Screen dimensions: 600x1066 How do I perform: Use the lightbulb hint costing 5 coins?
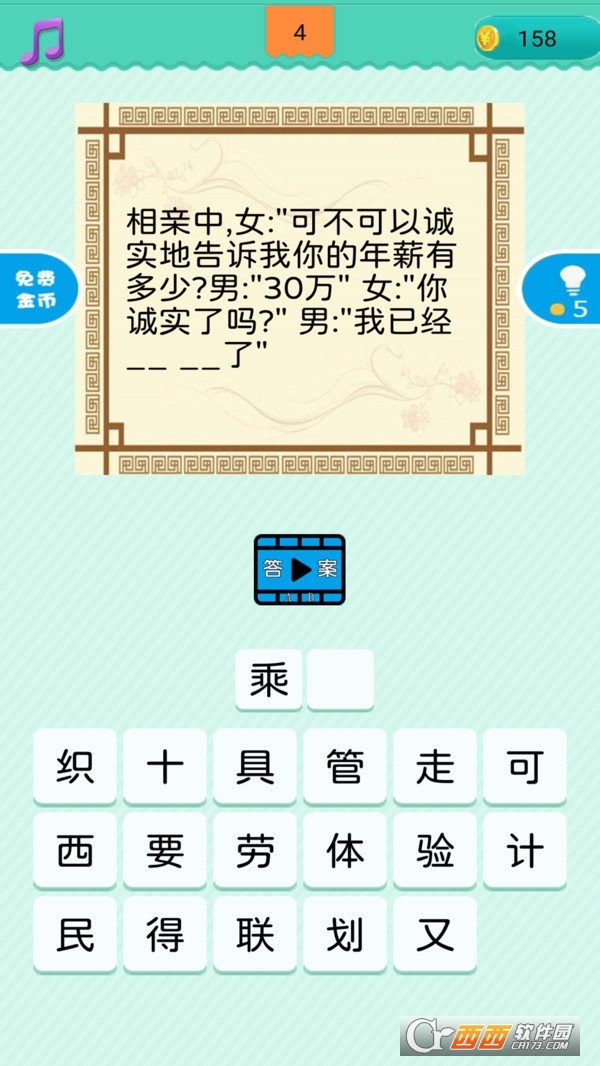562,290
